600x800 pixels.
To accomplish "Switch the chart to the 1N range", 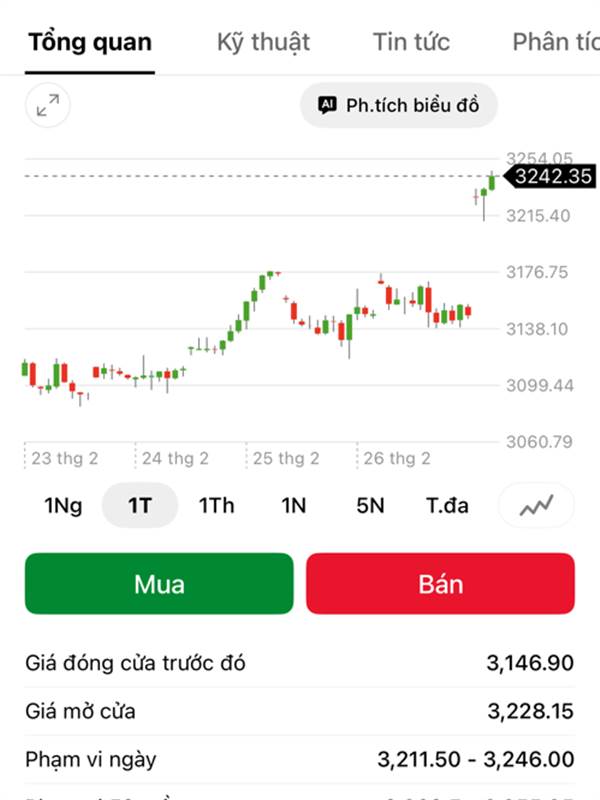I will (x=293, y=505).
